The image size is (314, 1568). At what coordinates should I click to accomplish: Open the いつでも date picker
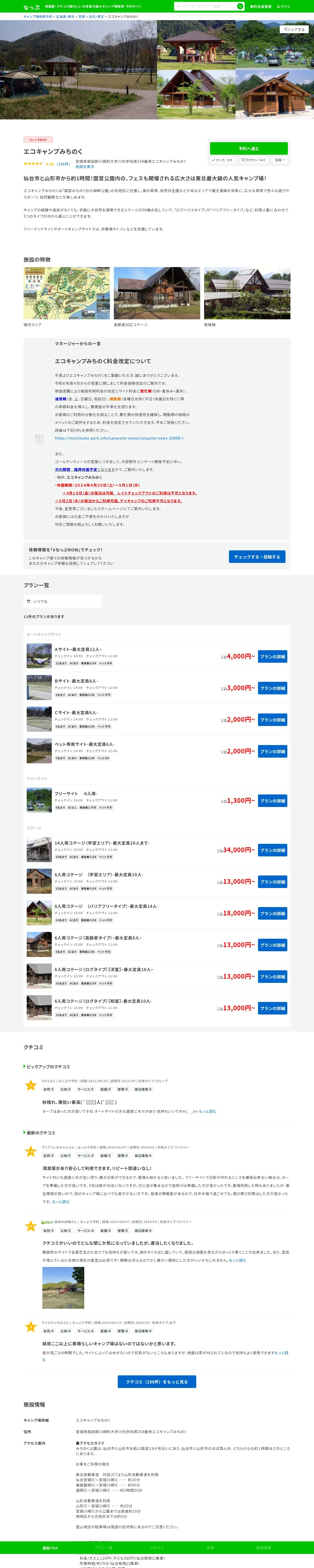[63, 601]
